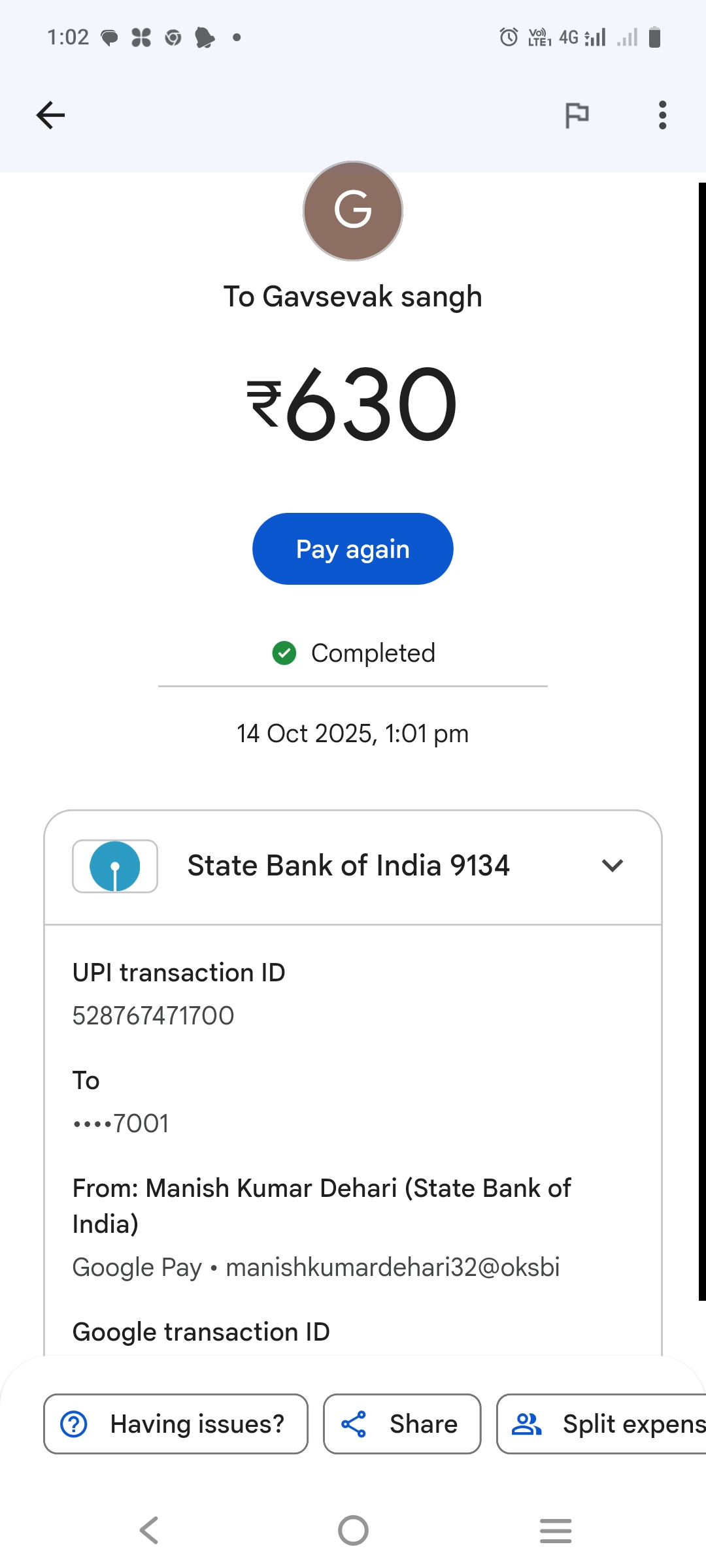This screenshot has height=1568, width=706.
Task: Tap the Pay again button
Action: coord(352,549)
